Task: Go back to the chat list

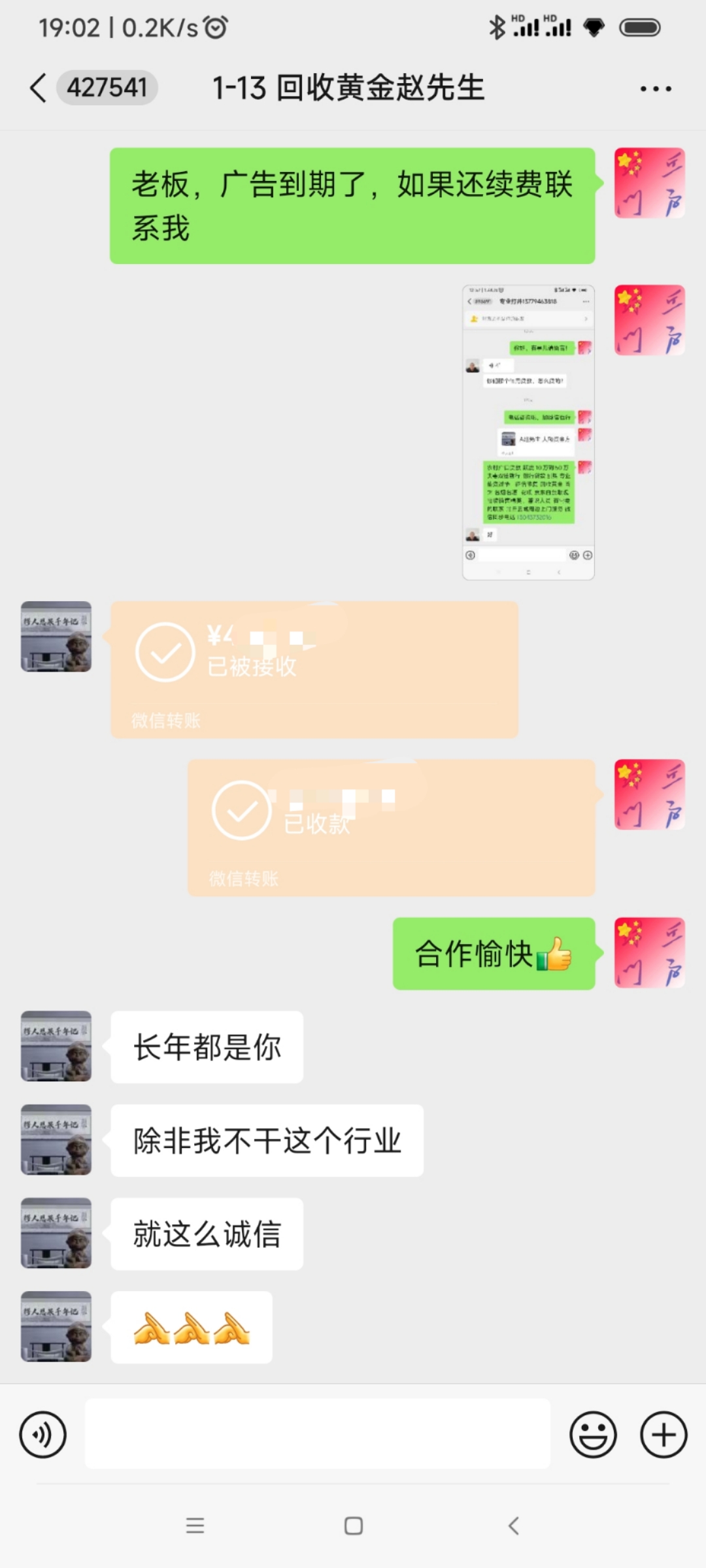Action: (39, 88)
